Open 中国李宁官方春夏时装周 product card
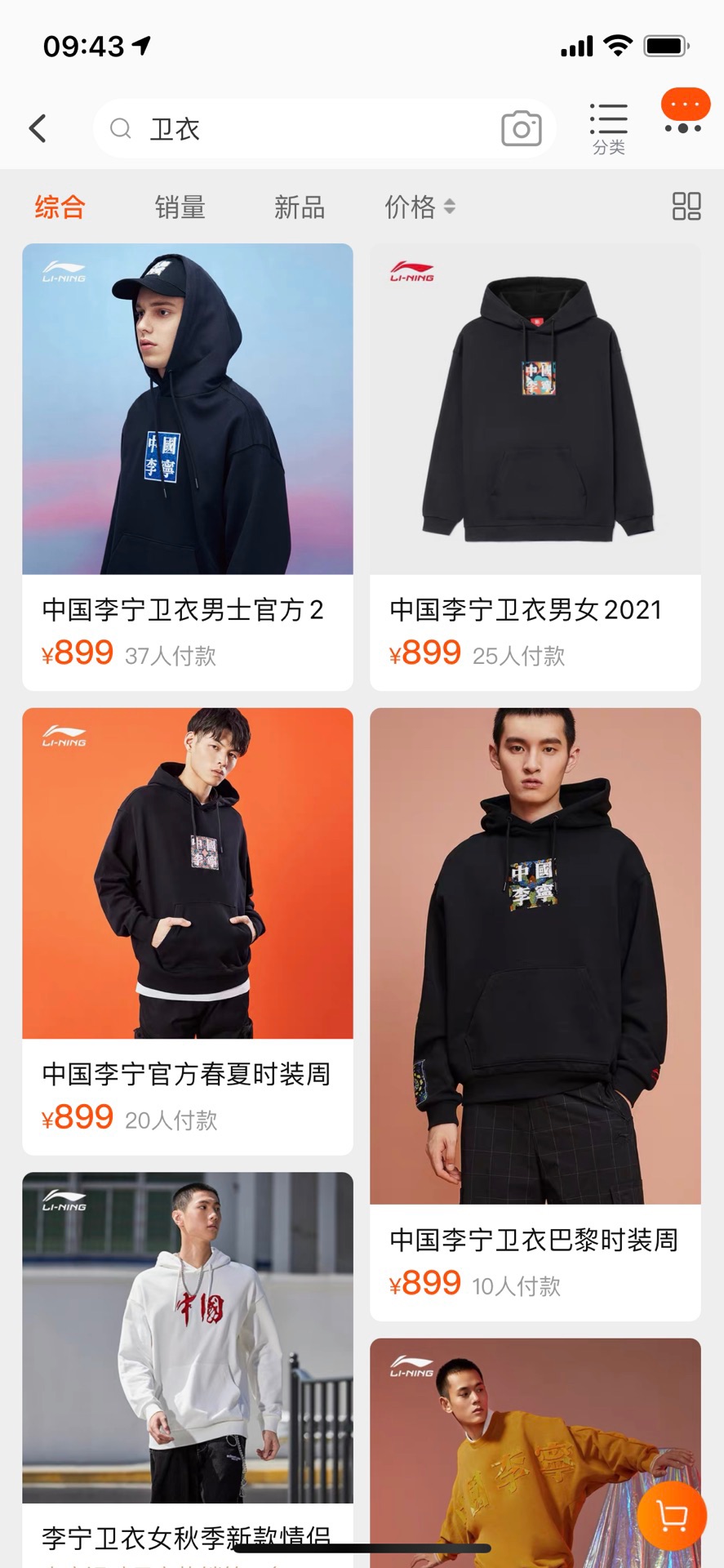This screenshot has width=724, height=1568. click(x=187, y=931)
